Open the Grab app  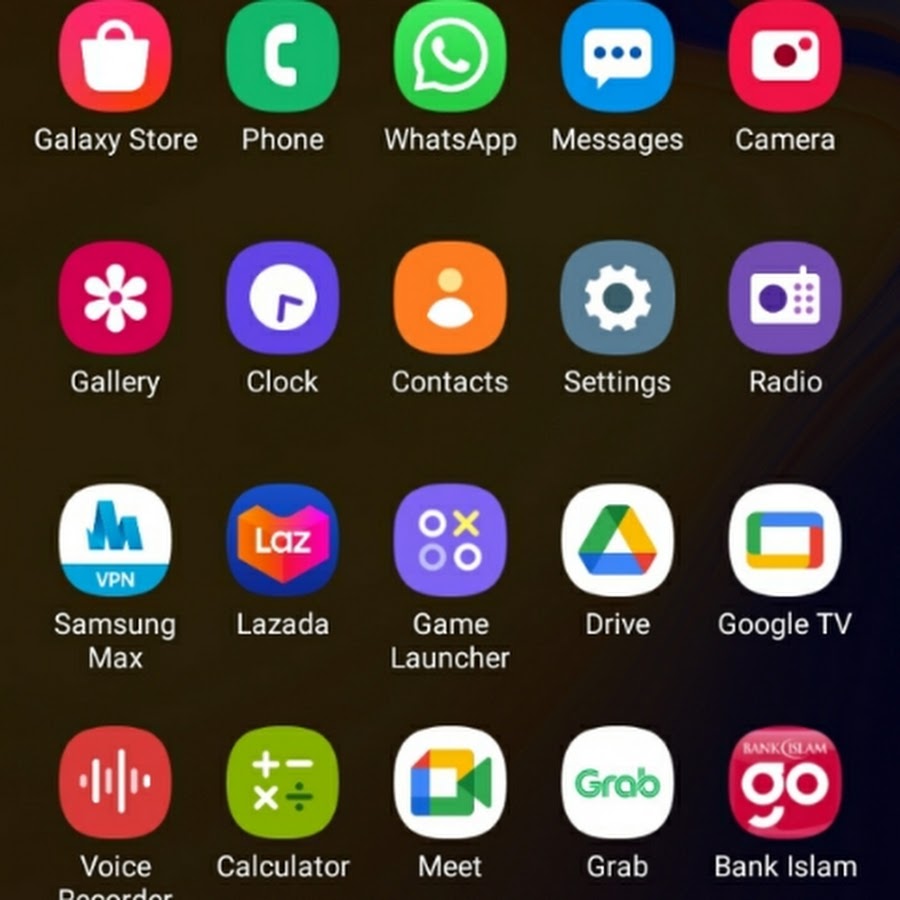[x=617, y=782]
